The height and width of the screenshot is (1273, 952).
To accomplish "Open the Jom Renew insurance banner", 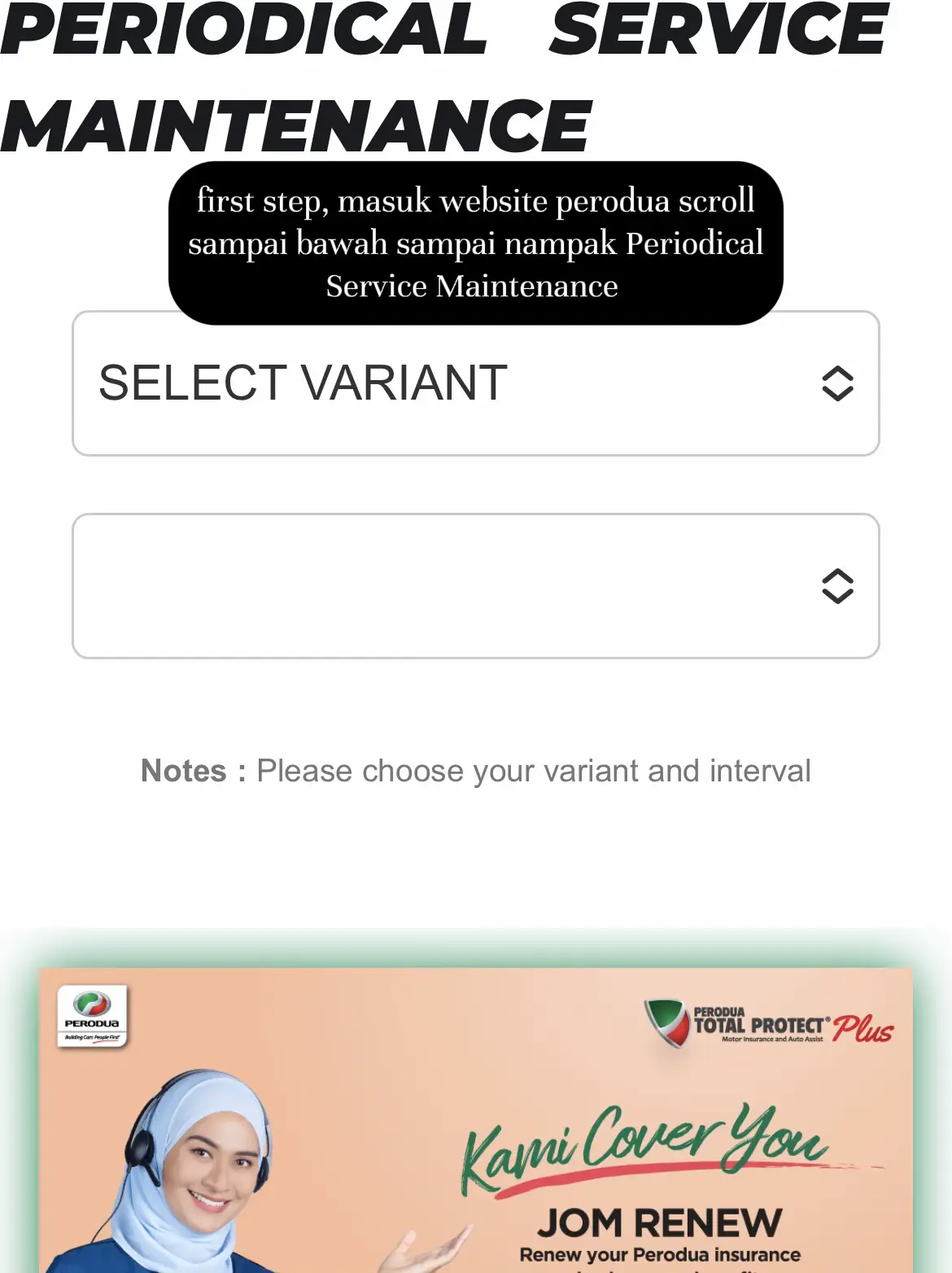I will pos(475,1123).
